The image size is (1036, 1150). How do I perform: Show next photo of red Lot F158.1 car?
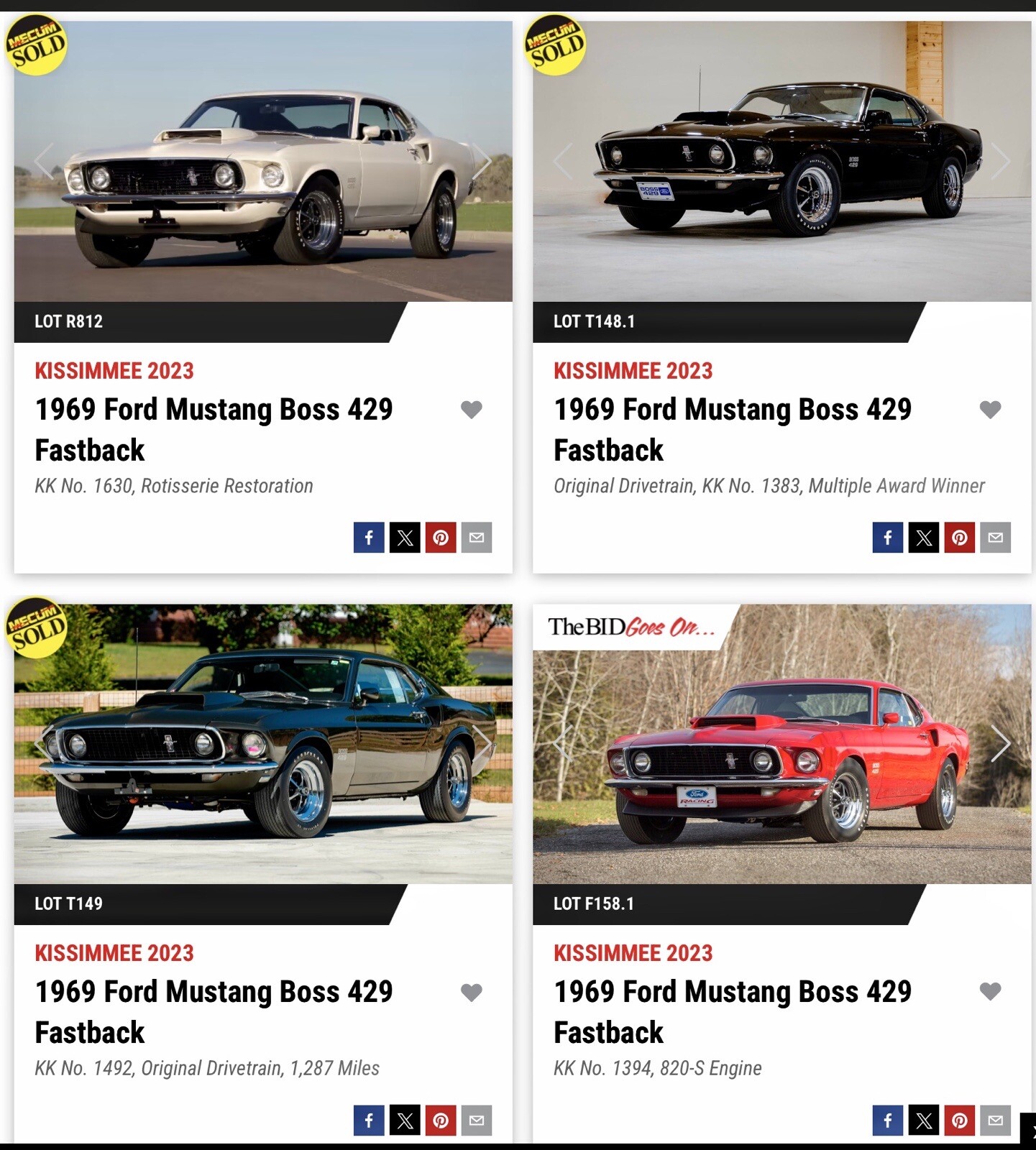(1000, 743)
